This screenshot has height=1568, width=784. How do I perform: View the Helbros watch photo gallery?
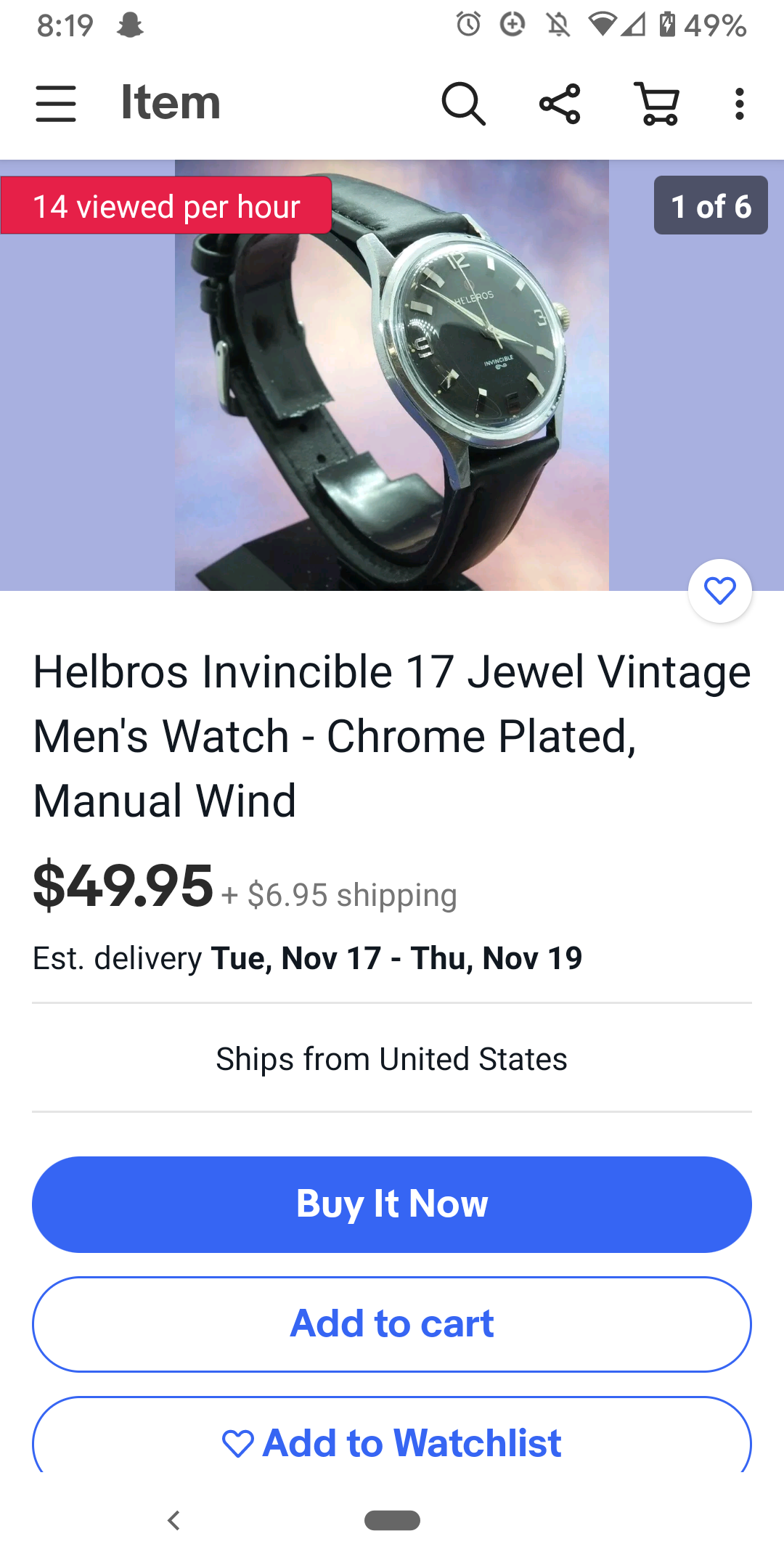(392, 375)
